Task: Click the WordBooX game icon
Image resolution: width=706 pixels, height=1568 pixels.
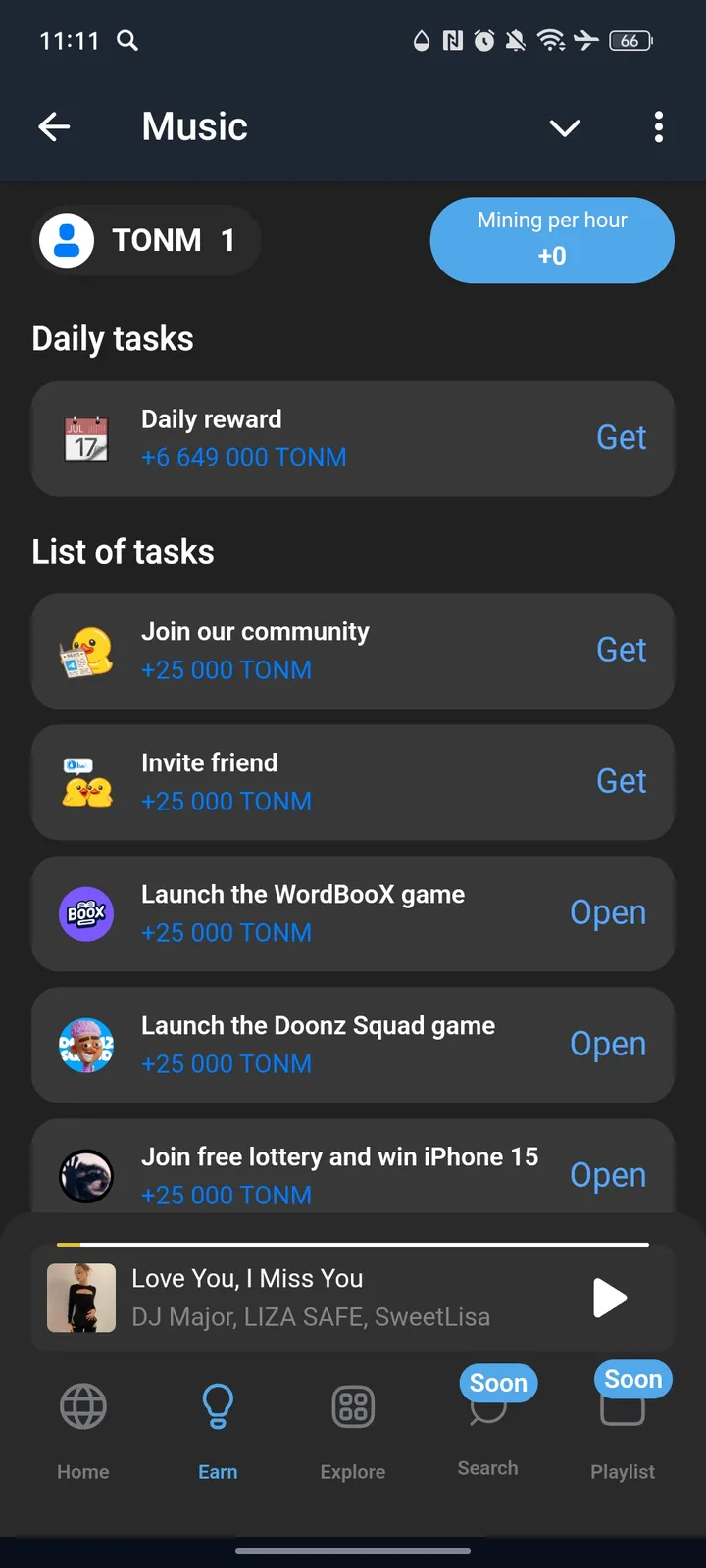Action: click(x=86, y=913)
